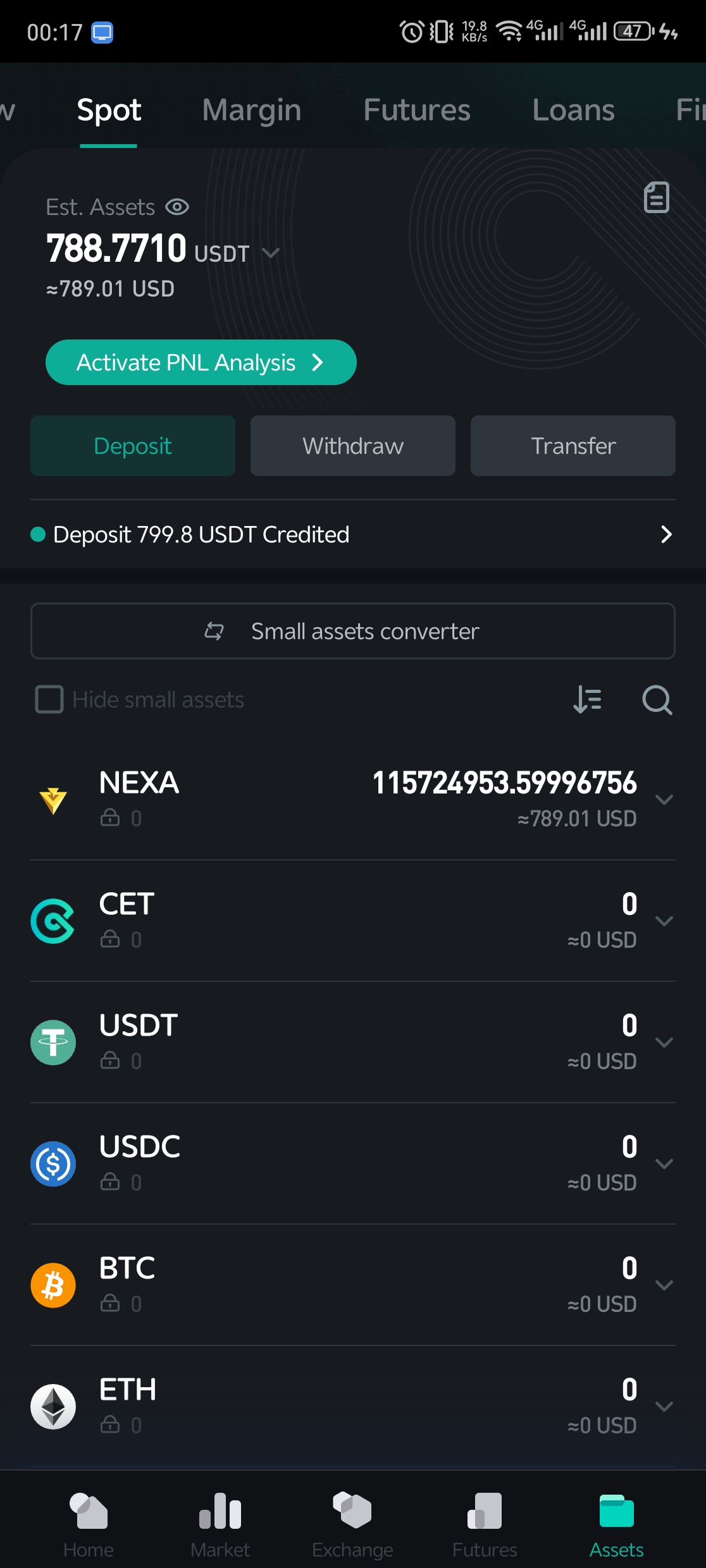Screen dimensions: 706x1568
Task: Go to the Exchange bottom tab
Action: [x=352, y=1524]
